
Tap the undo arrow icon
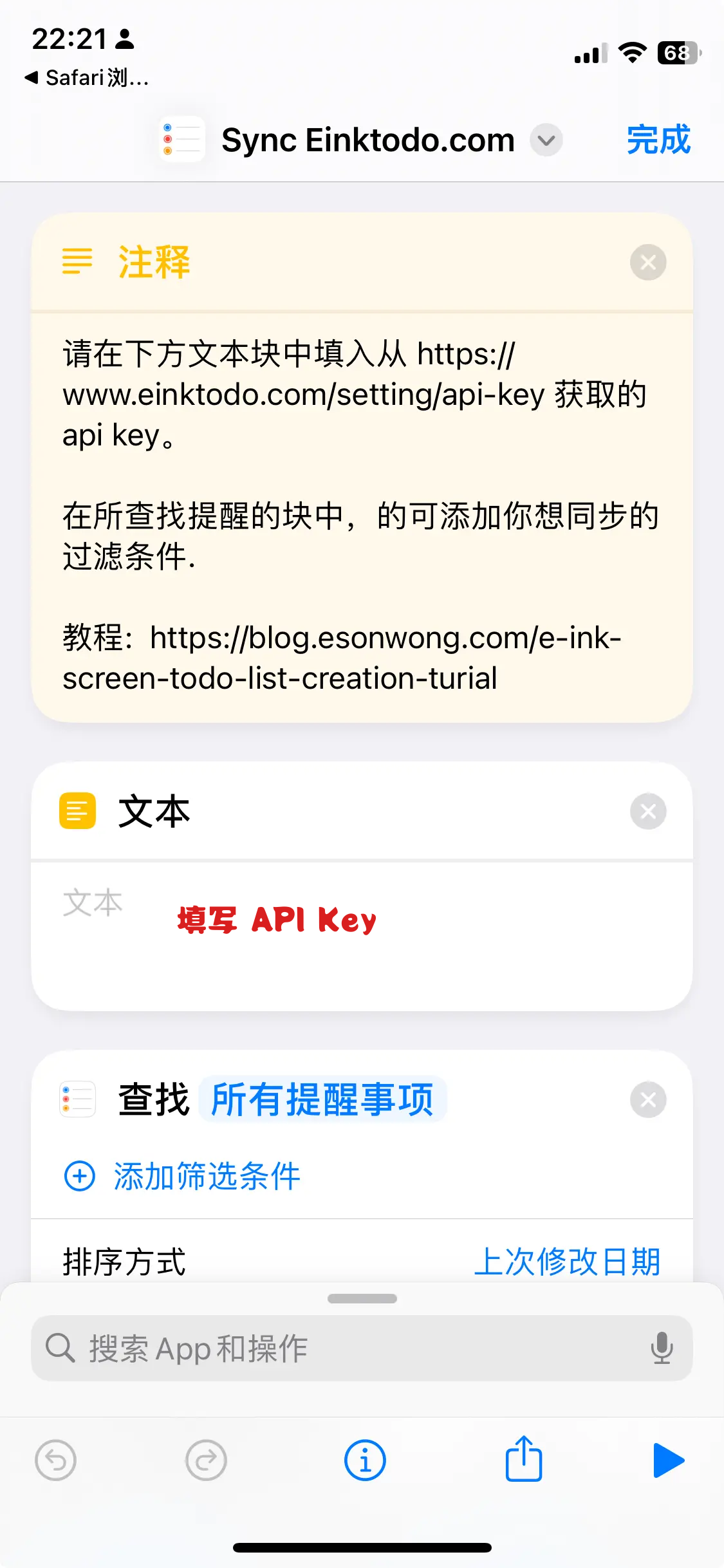pos(56,1460)
